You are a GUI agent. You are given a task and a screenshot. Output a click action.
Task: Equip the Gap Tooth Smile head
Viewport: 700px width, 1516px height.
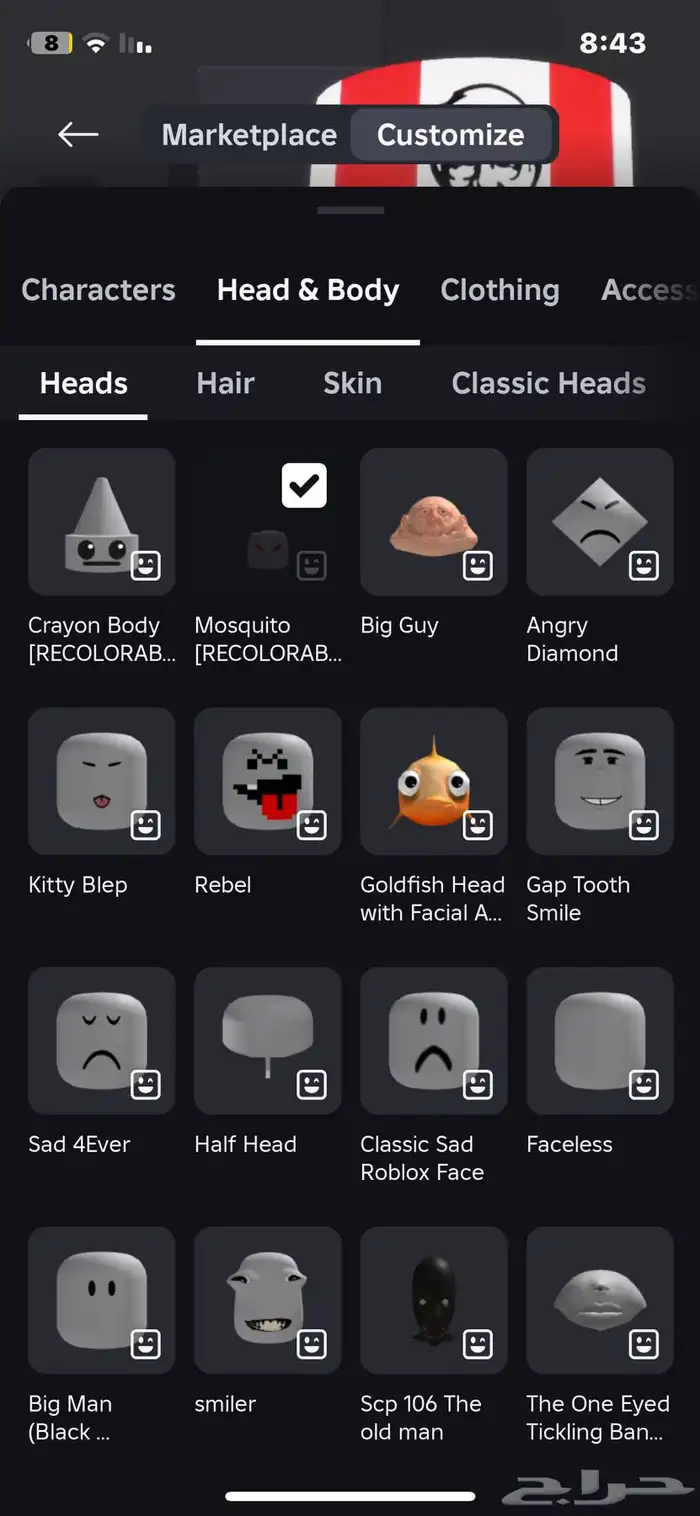point(600,782)
